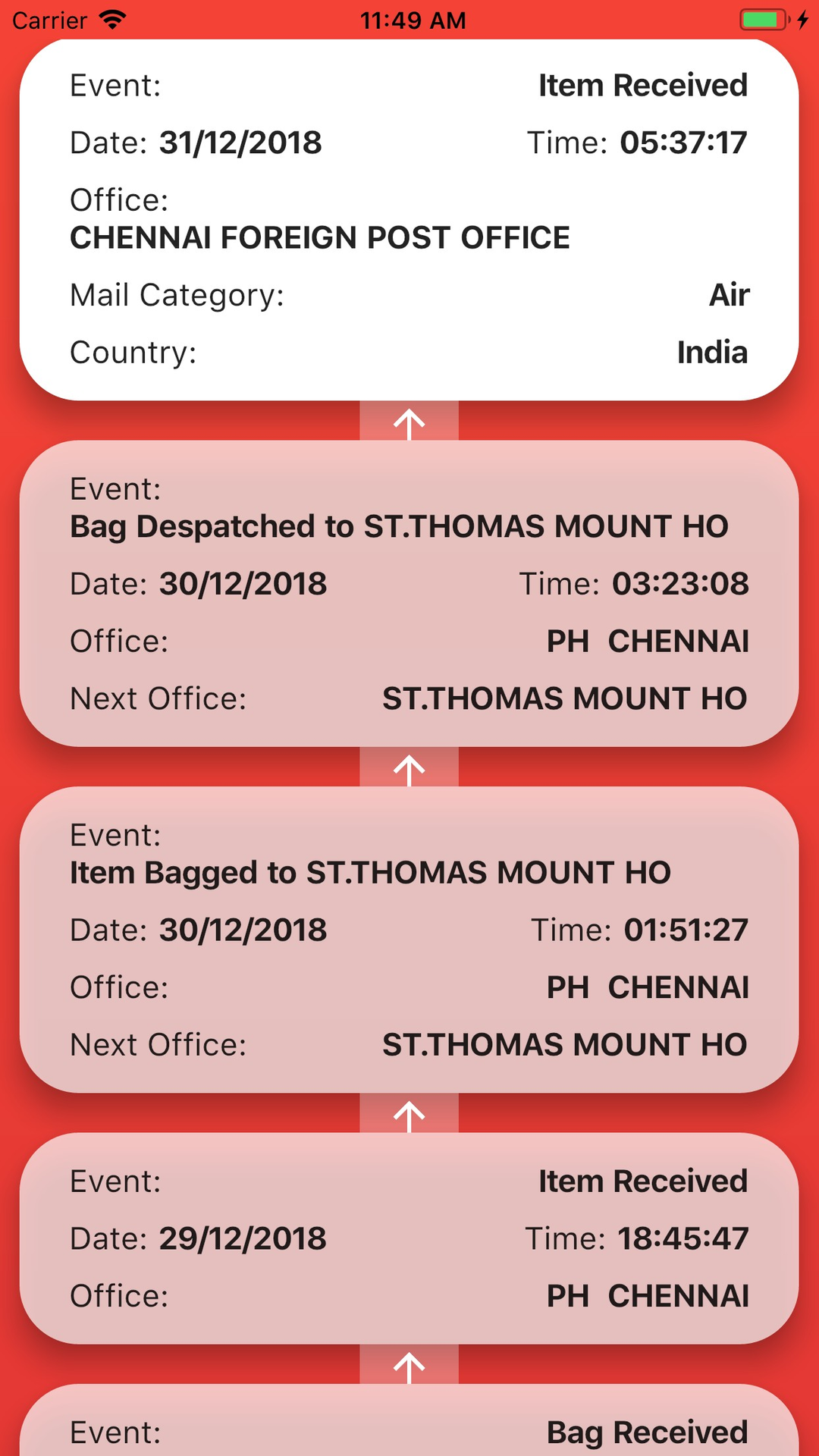
Task: Select the Item Received event card for 31/12/2018
Action: click(x=409, y=220)
